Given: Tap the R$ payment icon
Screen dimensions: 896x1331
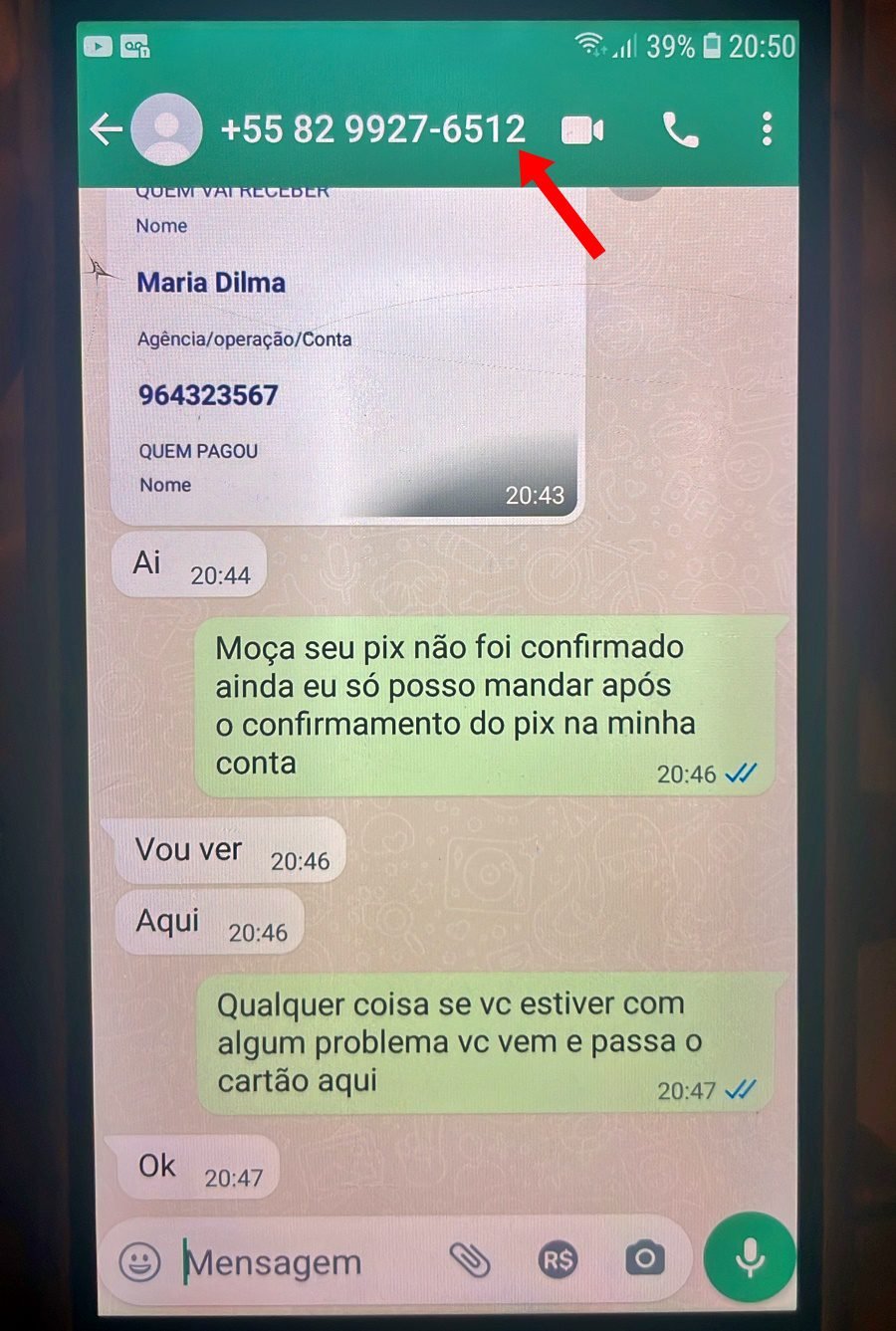Looking at the screenshot, I should tap(558, 1260).
